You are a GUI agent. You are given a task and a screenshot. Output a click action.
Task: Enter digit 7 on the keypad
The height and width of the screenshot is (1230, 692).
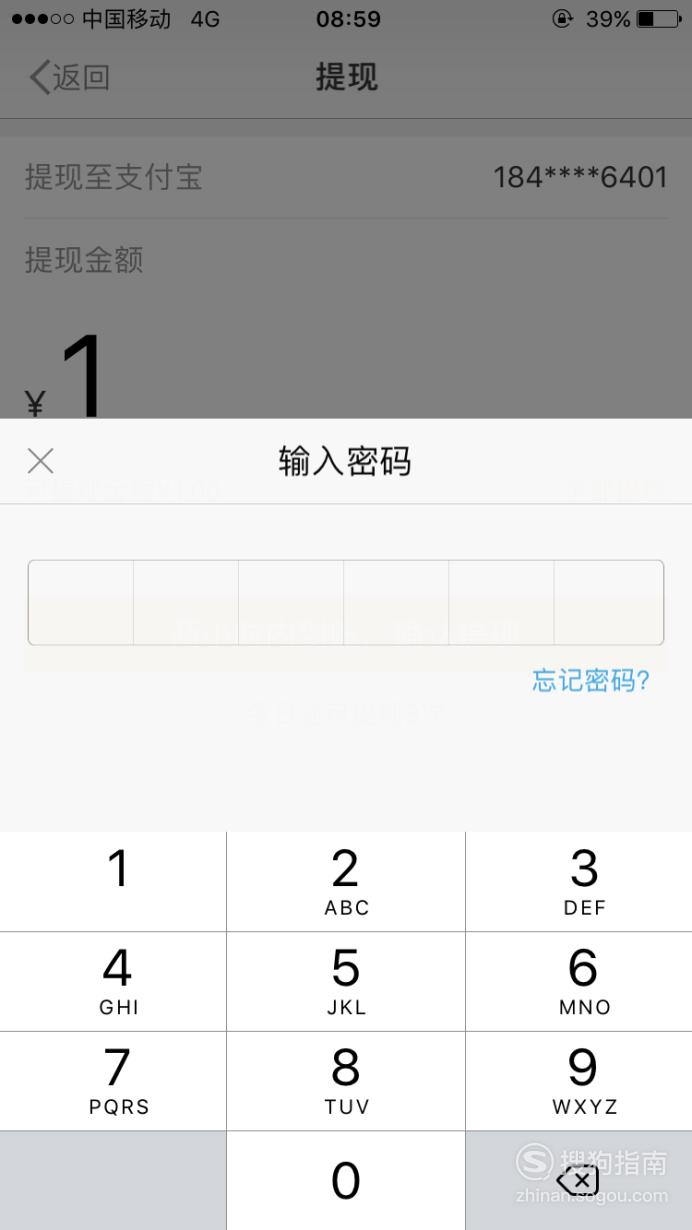tap(113, 1081)
